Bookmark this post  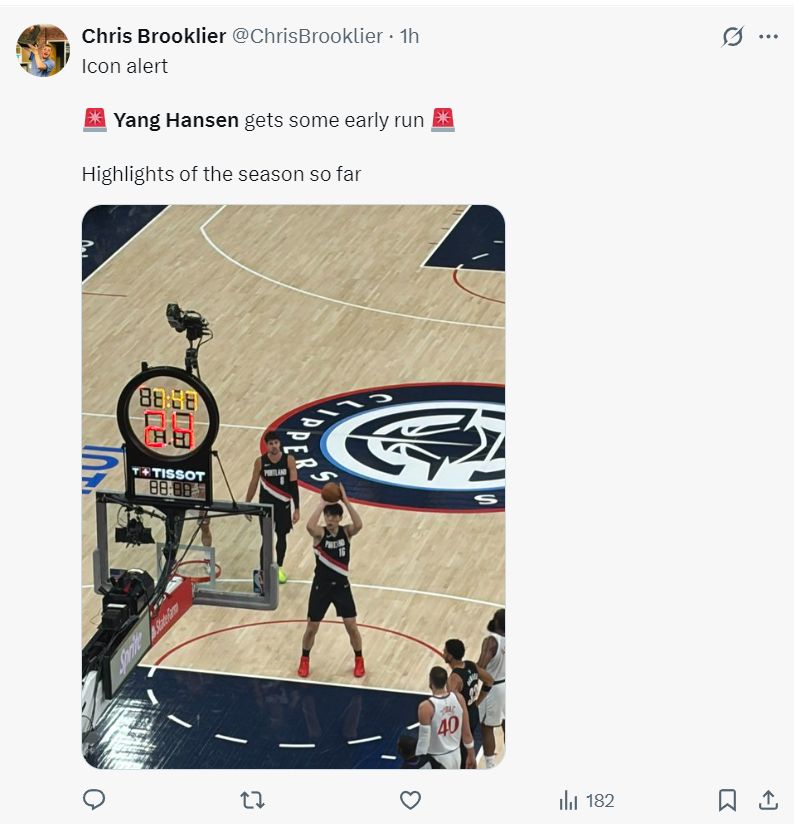[727, 800]
